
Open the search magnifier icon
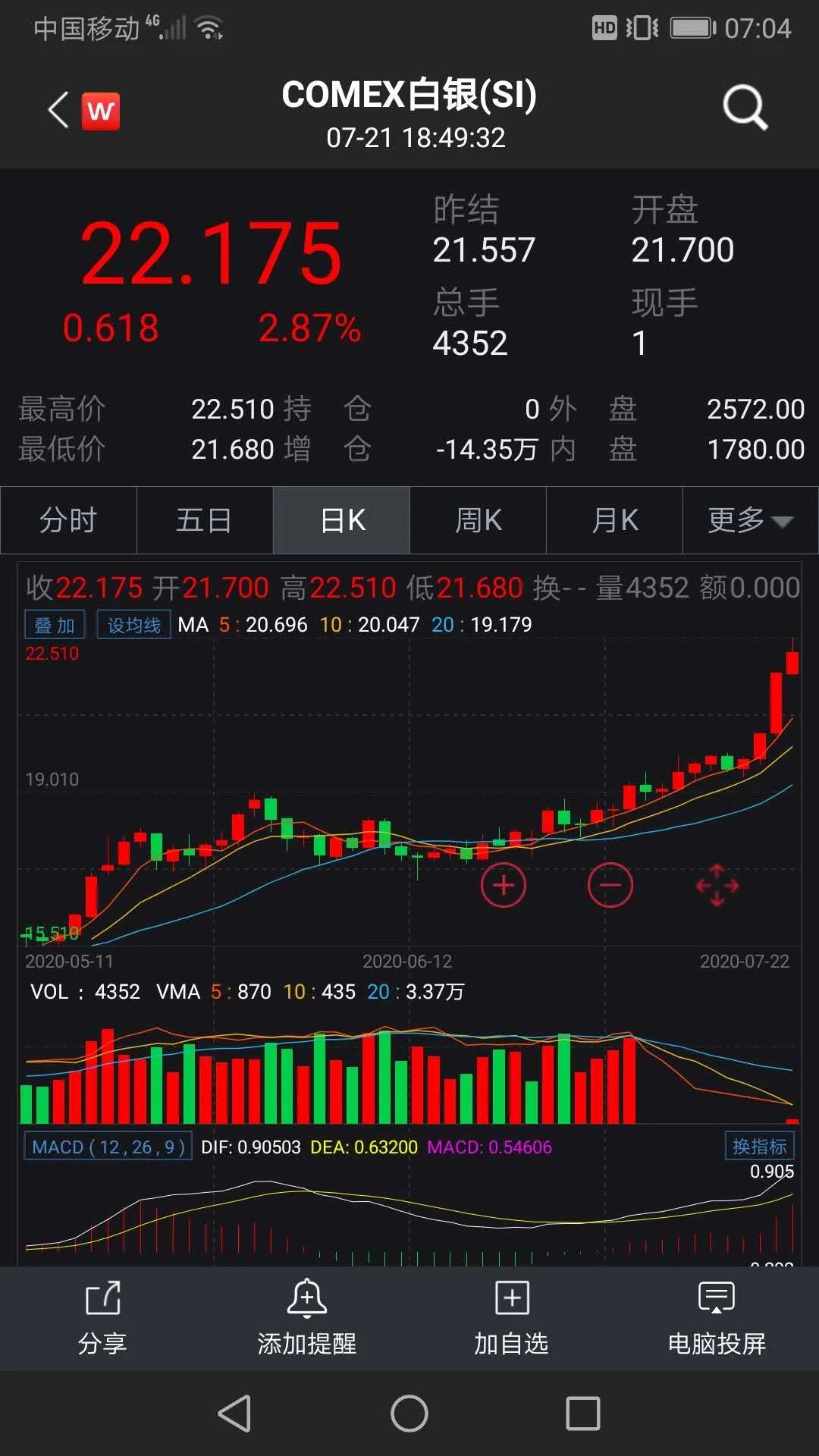pos(745,108)
